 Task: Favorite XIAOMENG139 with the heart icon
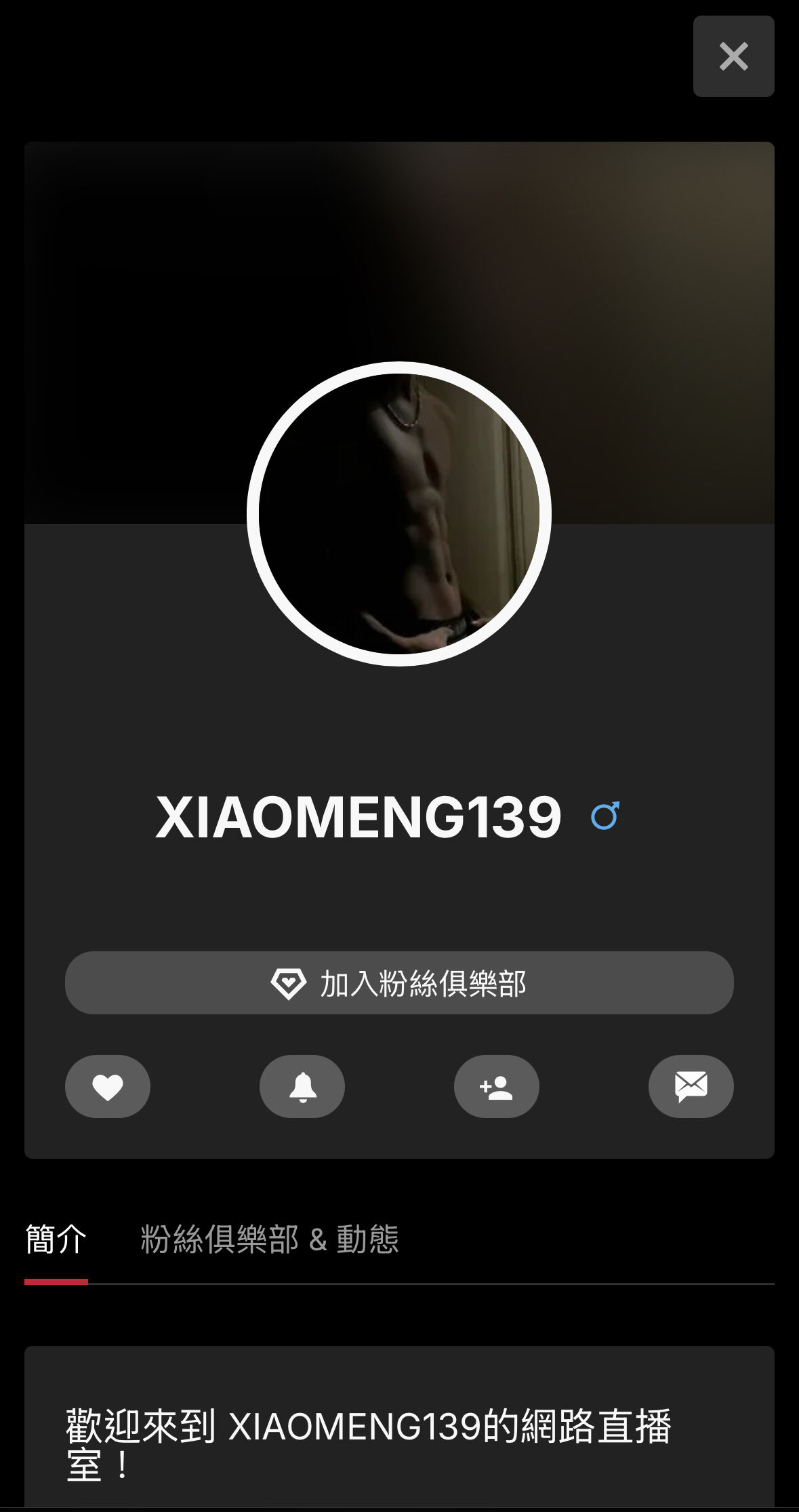click(x=108, y=1087)
